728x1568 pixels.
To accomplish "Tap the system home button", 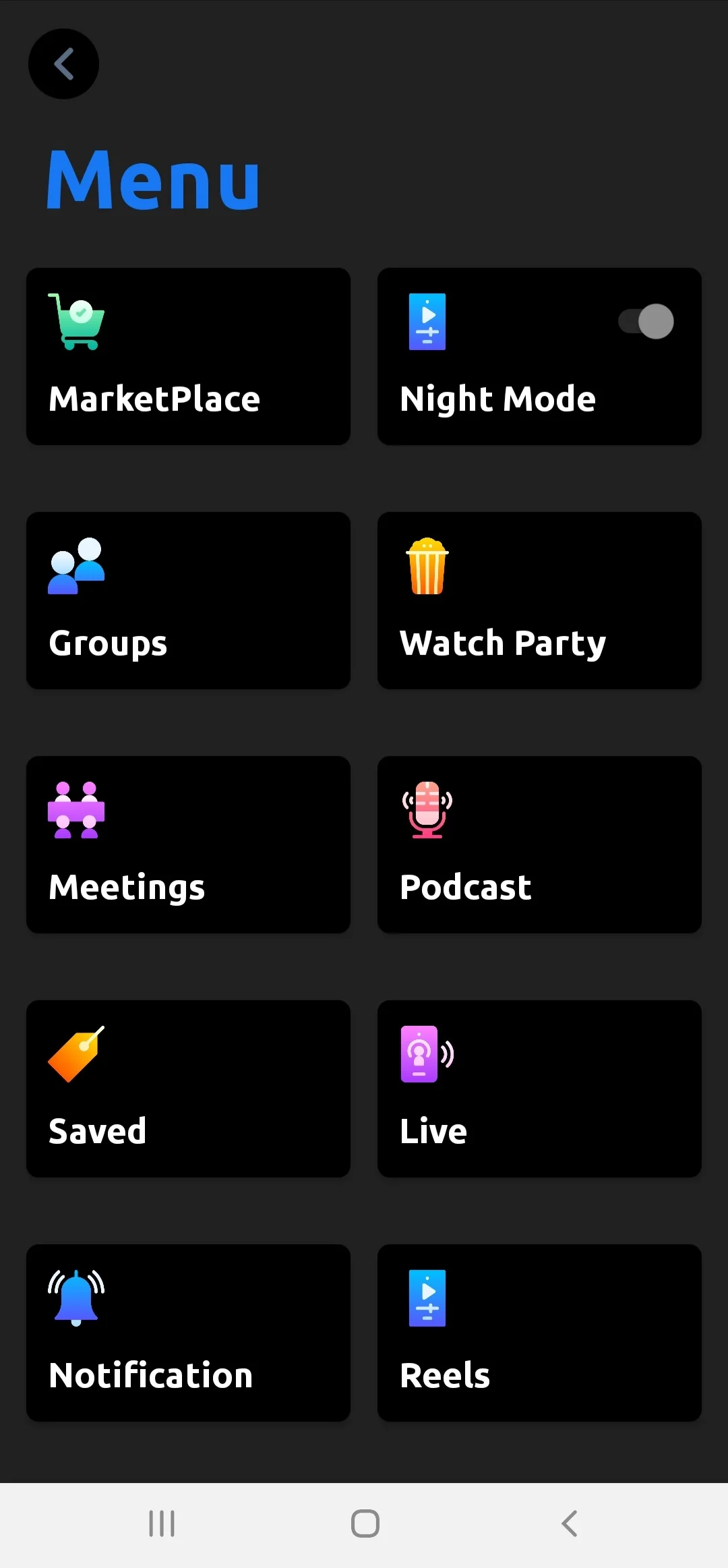I will pos(365,1523).
